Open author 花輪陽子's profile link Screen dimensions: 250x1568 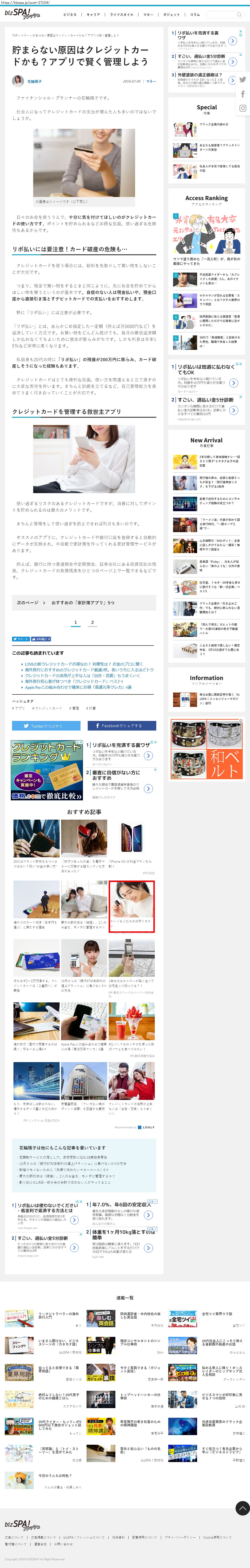pos(35,81)
